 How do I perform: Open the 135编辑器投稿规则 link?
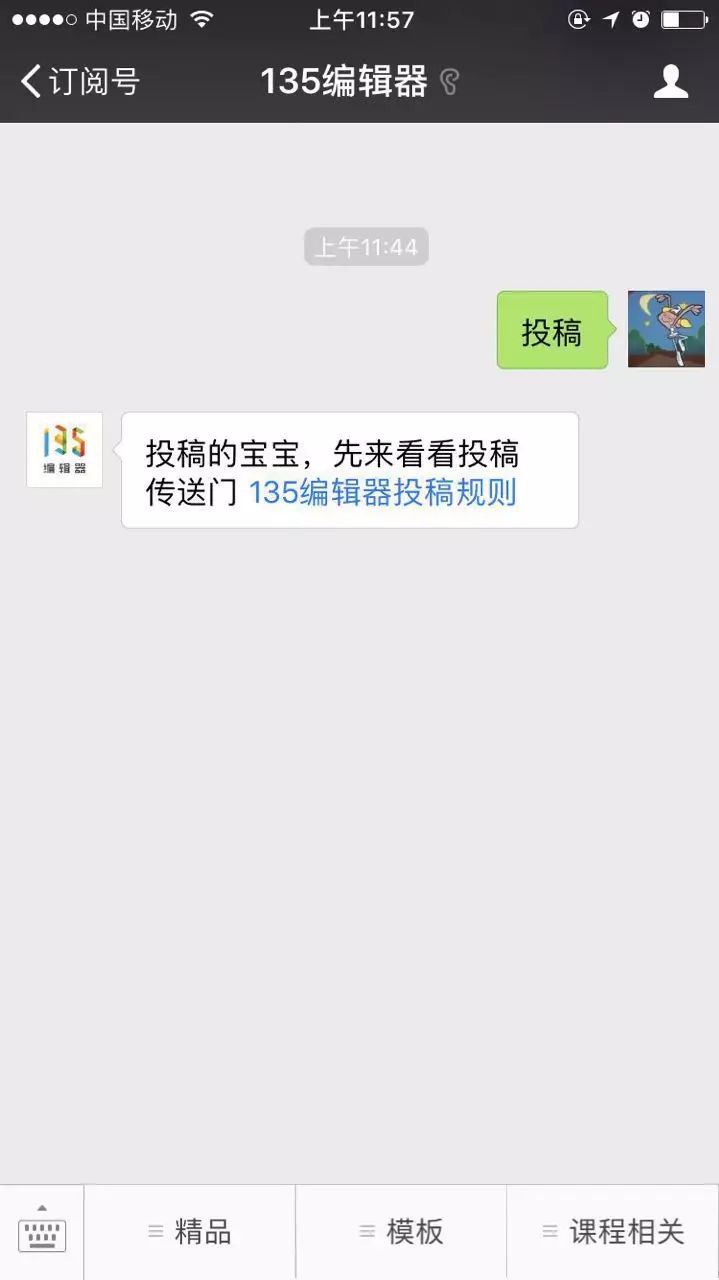pos(382,492)
